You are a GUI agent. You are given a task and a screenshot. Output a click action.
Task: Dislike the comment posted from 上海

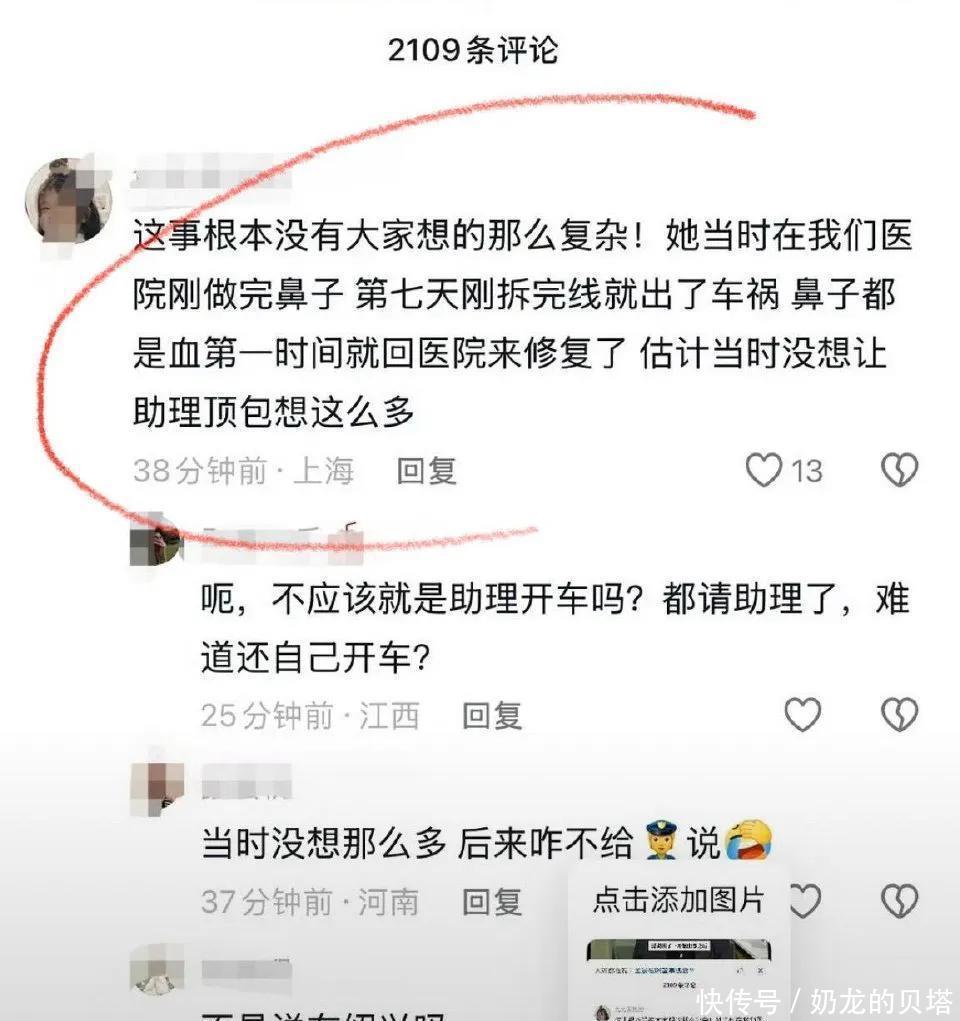pyautogui.click(x=898, y=470)
